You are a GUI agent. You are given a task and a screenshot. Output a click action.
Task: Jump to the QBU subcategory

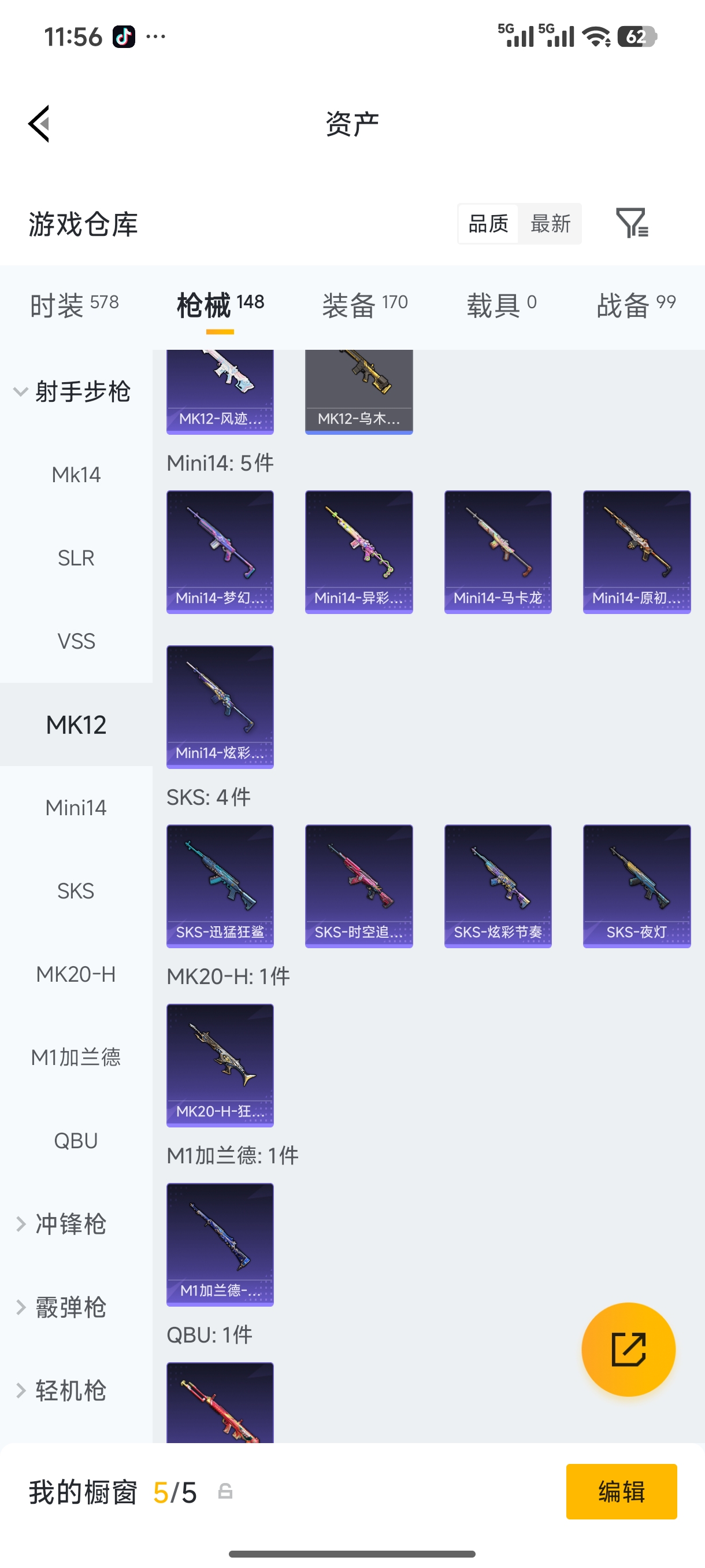(76, 1141)
